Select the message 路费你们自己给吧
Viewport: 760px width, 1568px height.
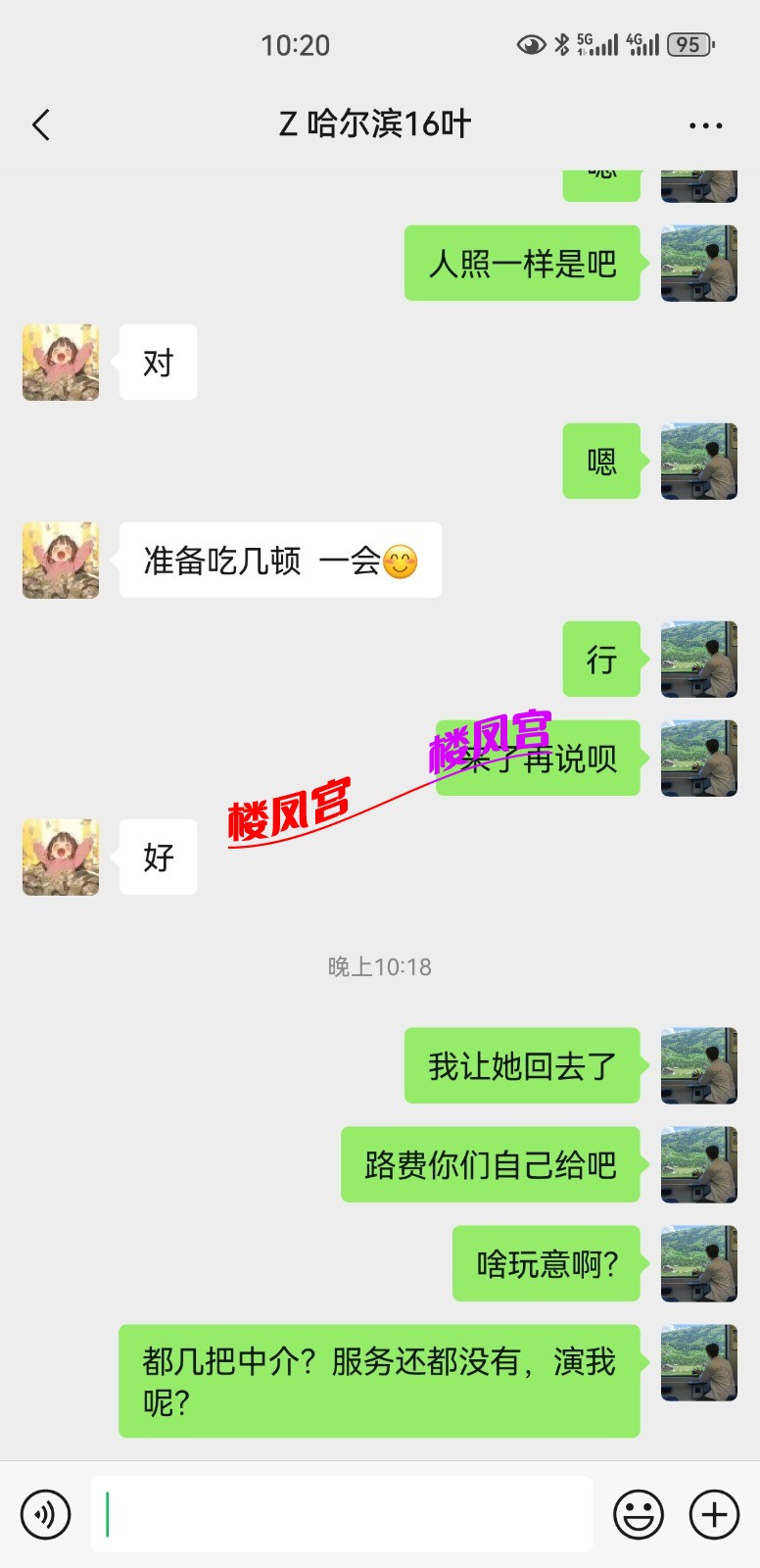point(489,1164)
